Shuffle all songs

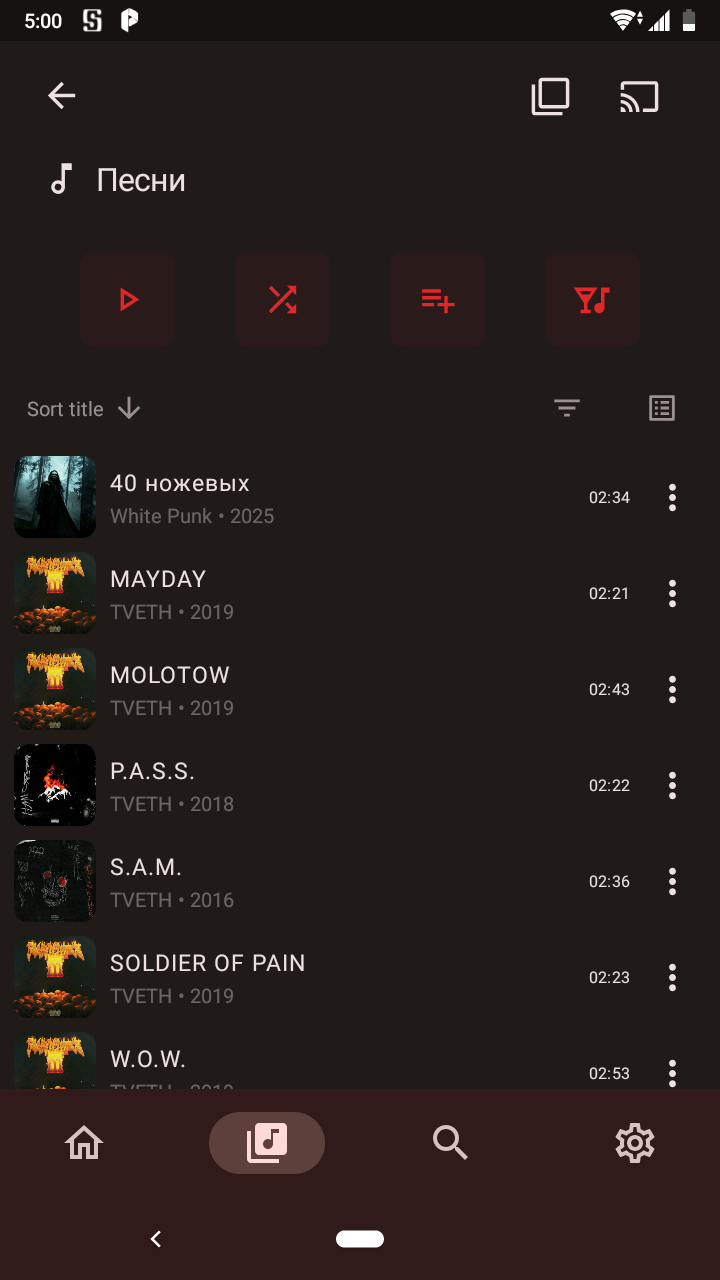(x=283, y=299)
